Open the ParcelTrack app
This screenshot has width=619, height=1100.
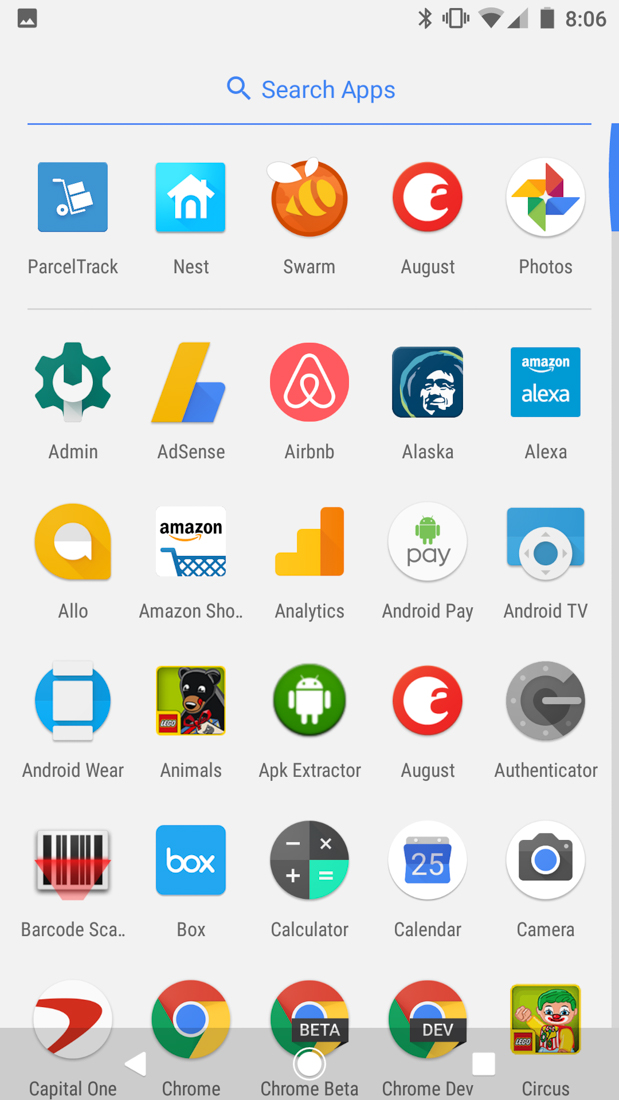tap(73, 198)
